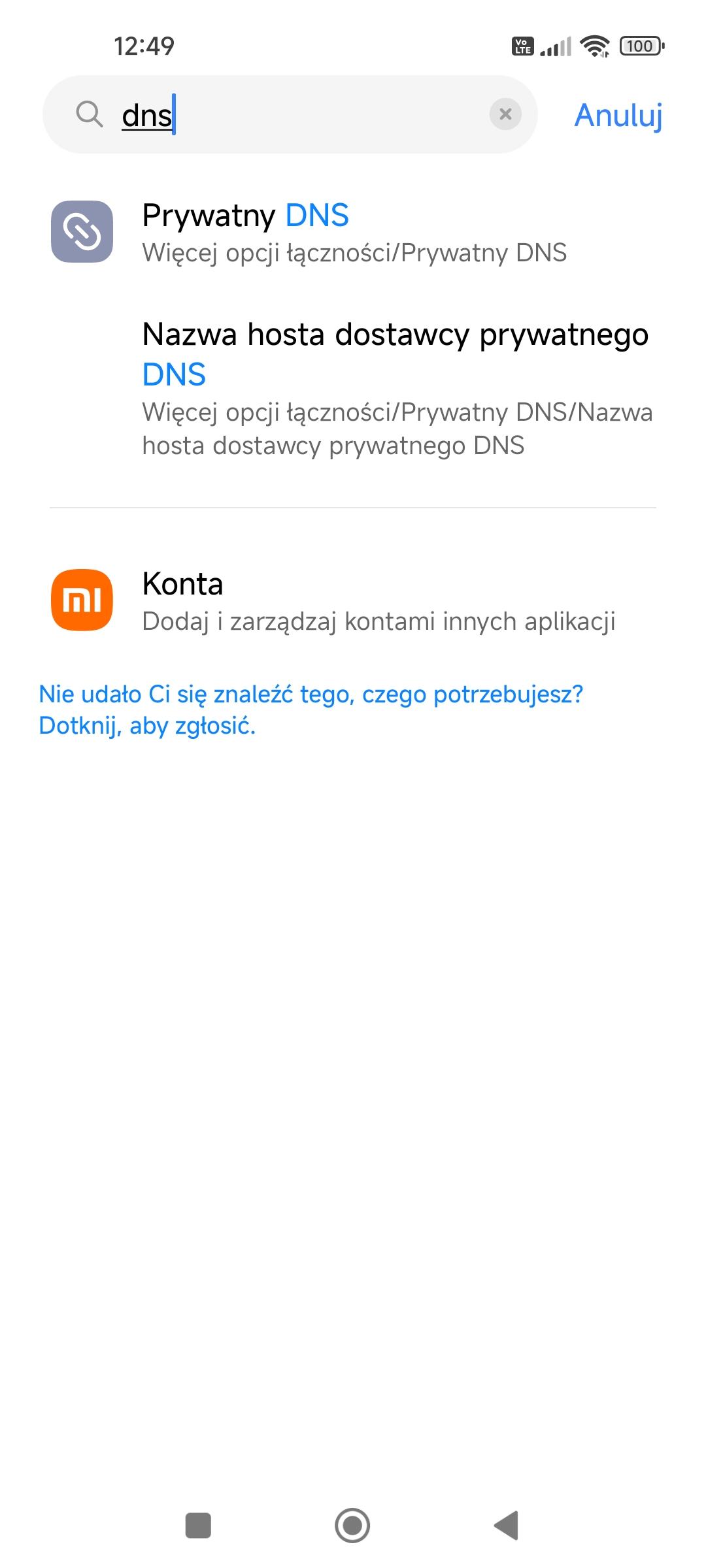
Task: Tap the "Dotknij, aby zgłosić" report link
Action: pyautogui.click(x=148, y=726)
